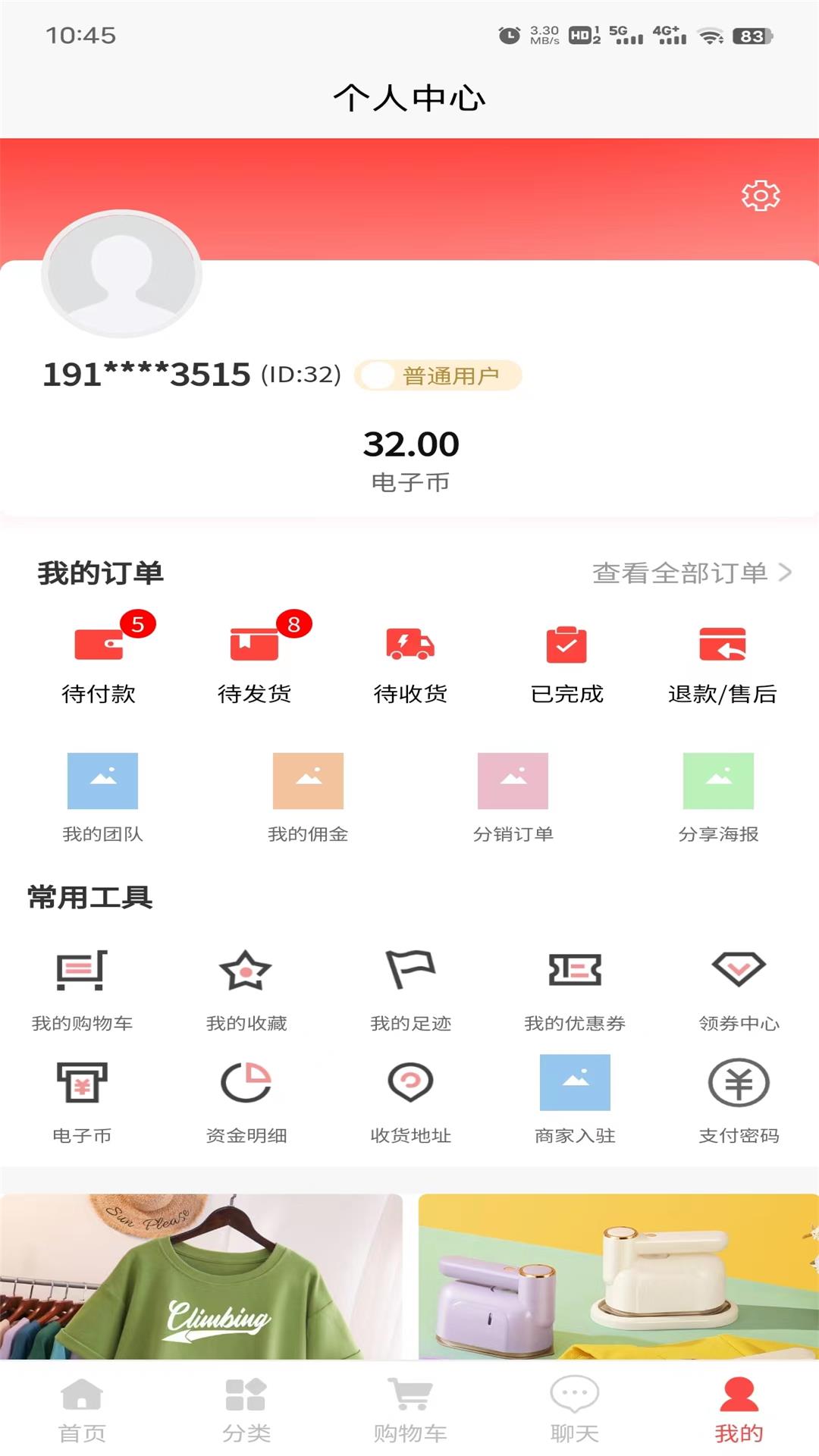Viewport: 819px width, 1456px height.
Task: Switch to the 聊天 tab
Action: click(x=573, y=1410)
